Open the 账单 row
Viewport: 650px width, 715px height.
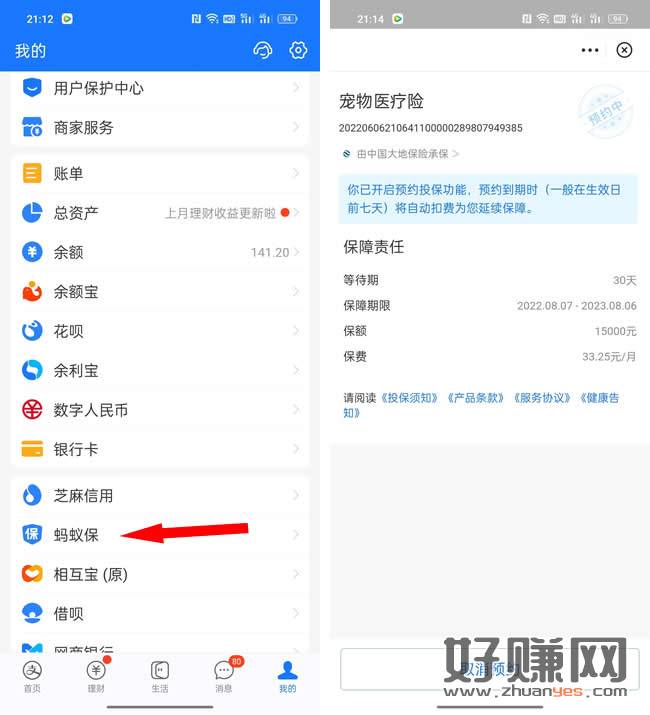(x=160, y=174)
